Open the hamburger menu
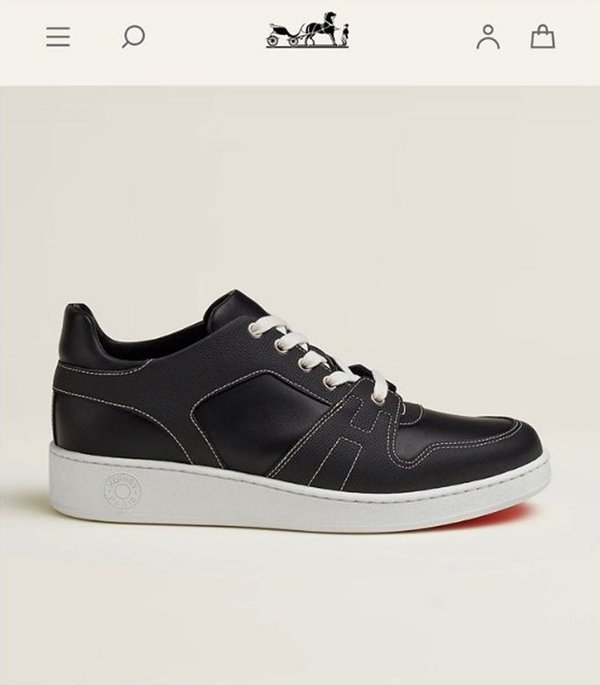The height and width of the screenshot is (685, 600). 58,37
